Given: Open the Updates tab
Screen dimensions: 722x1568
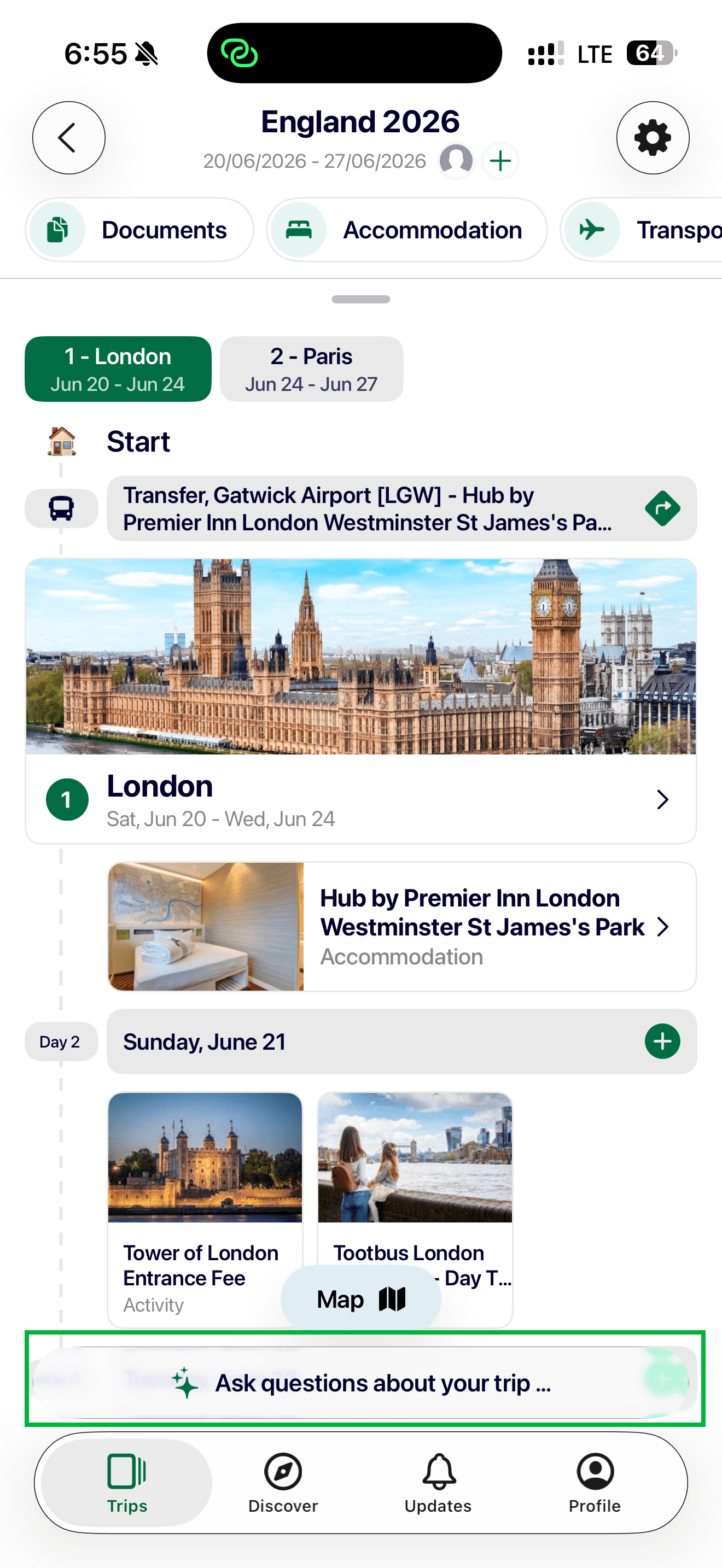Looking at the screenshot, I should [438, 1483].
